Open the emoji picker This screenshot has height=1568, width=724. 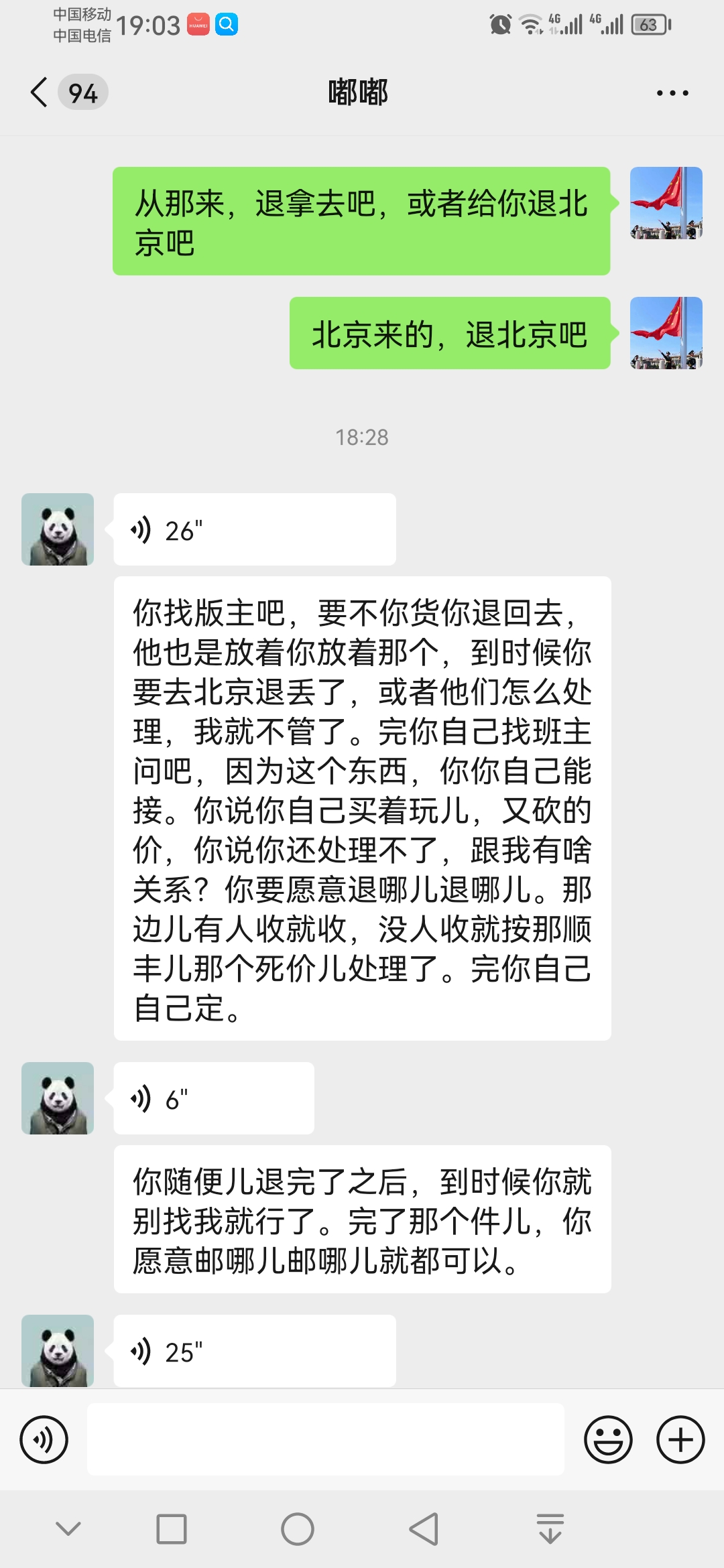(608, 1439)
